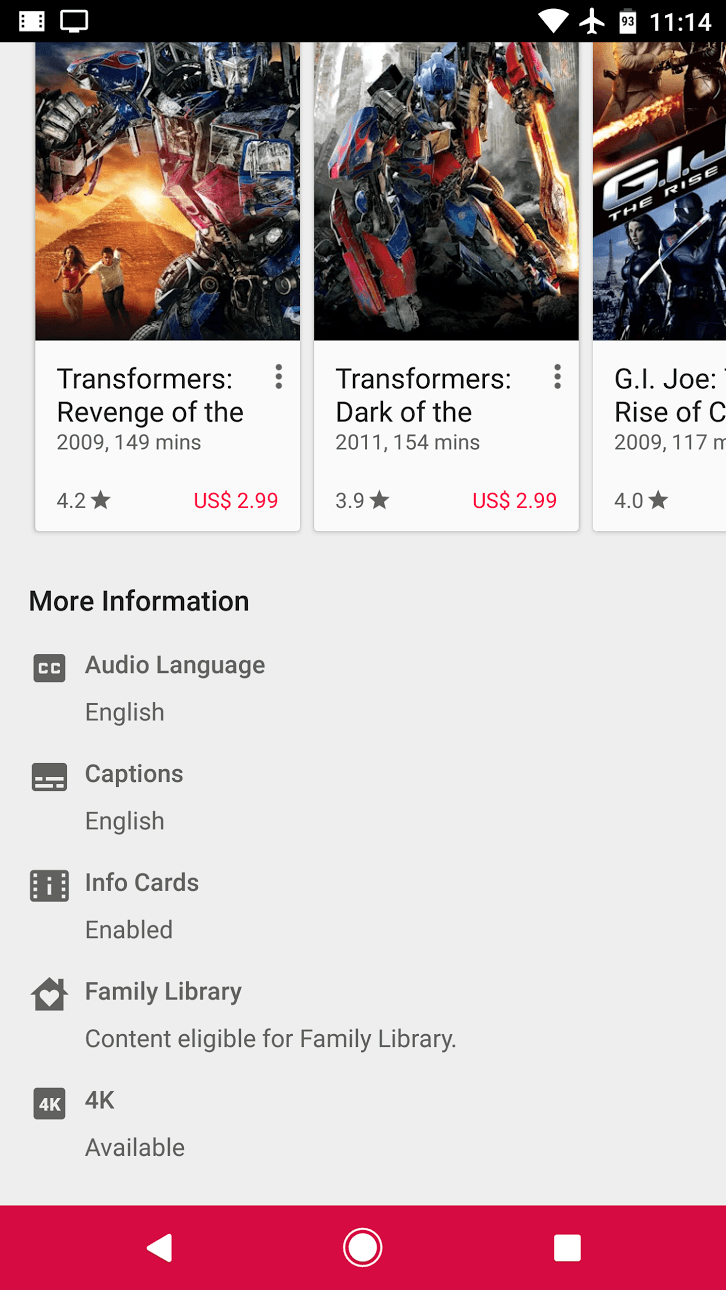Open recent apps from navigation bar

point(567,1247)
